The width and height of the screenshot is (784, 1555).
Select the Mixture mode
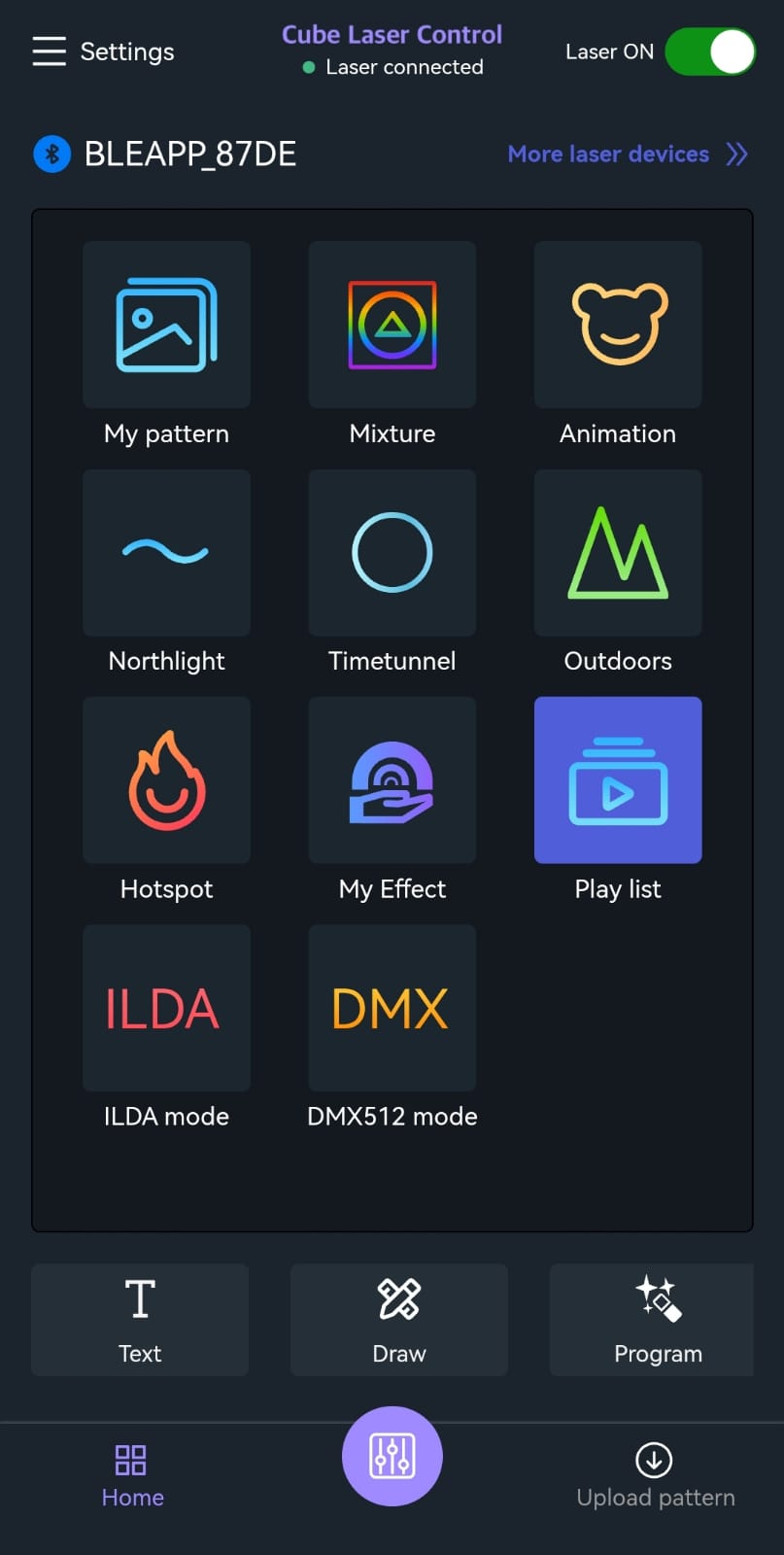[392, 326]
